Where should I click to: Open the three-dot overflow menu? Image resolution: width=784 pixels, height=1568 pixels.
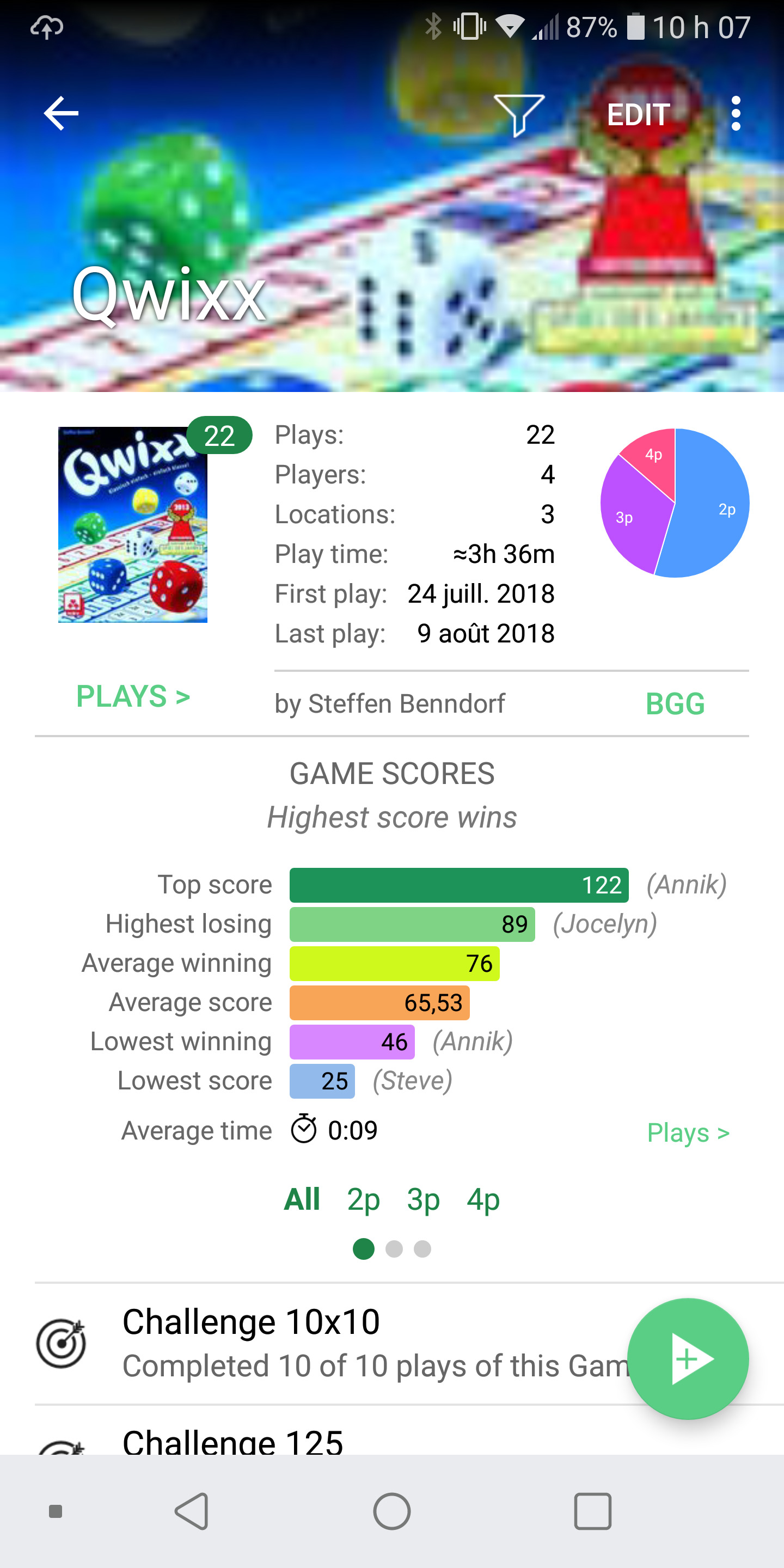coord(736,114)
